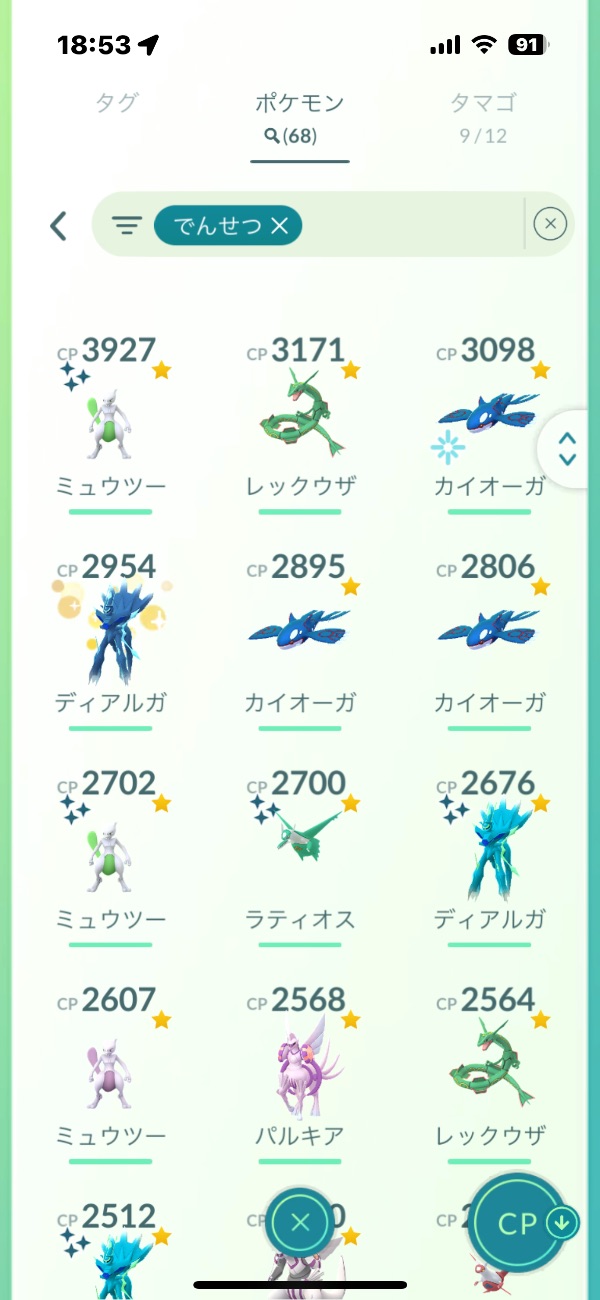This screenshot has width=600, height=1300.
Task: Open the filter options icon
Action: [x=126, y=226]
